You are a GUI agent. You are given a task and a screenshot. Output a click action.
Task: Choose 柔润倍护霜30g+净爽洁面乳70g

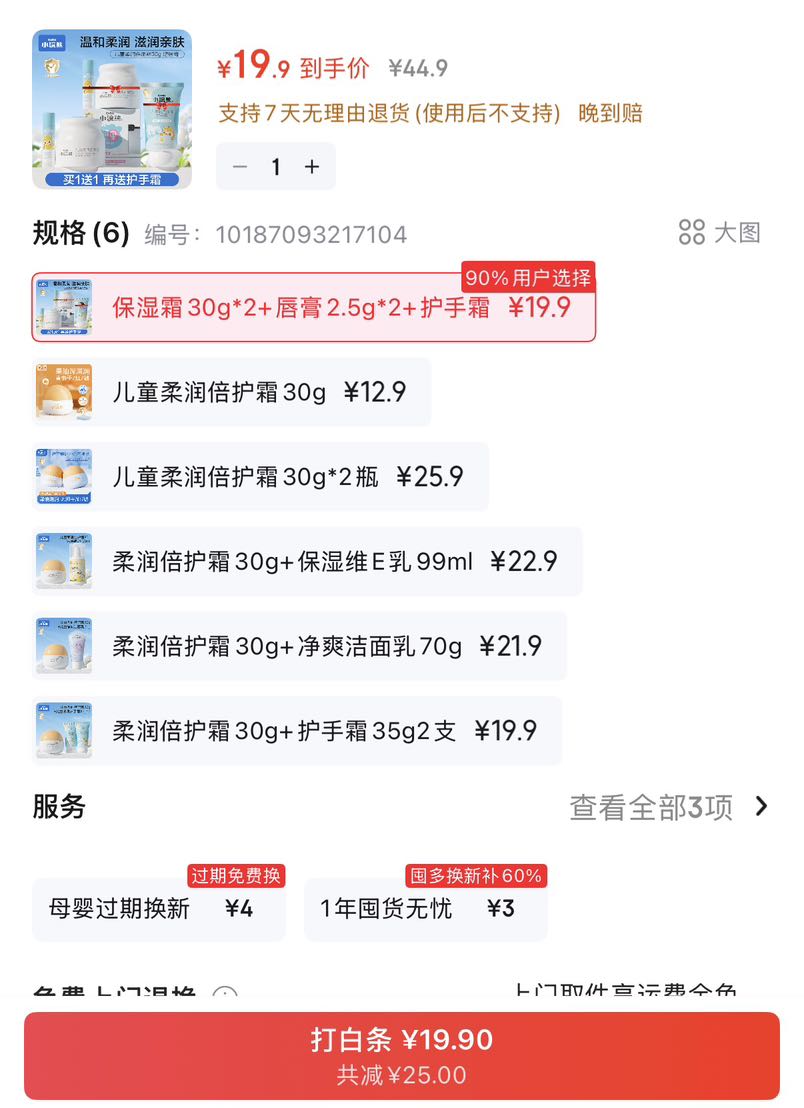point(299,647)
